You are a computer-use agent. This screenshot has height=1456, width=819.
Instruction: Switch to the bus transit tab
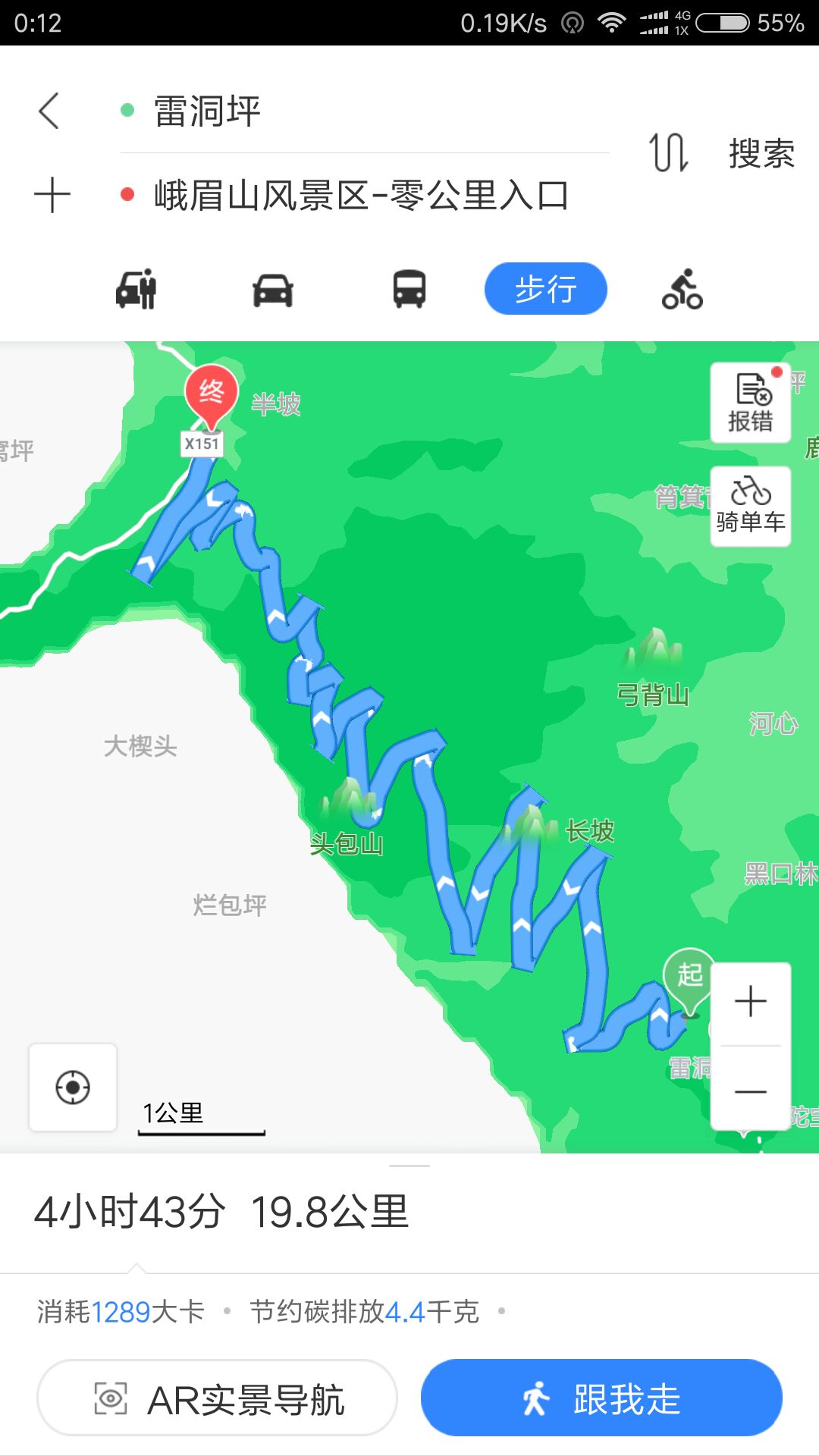click(x=409, y=289)
